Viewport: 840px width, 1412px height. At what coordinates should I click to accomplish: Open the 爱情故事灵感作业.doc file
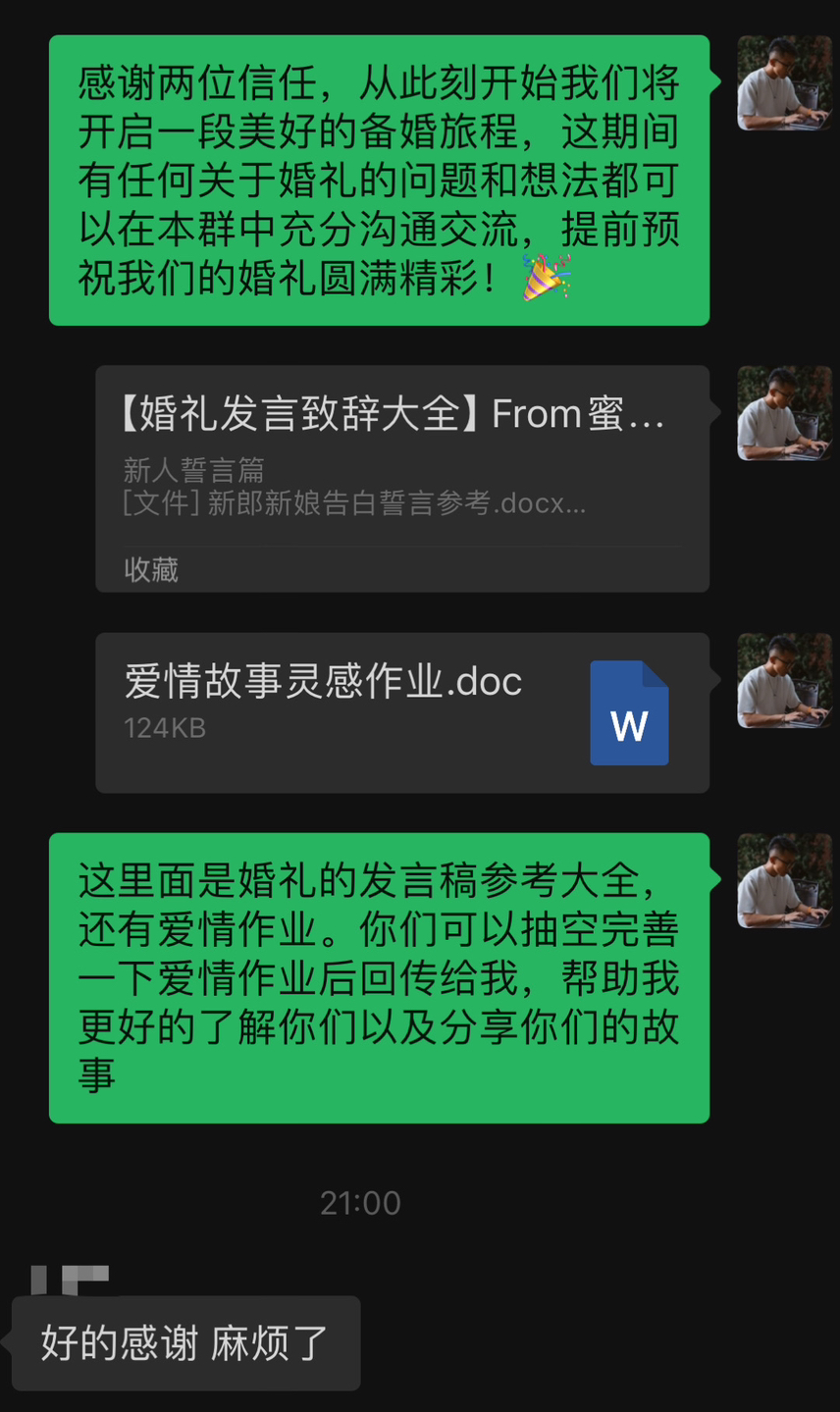(402, 713)
